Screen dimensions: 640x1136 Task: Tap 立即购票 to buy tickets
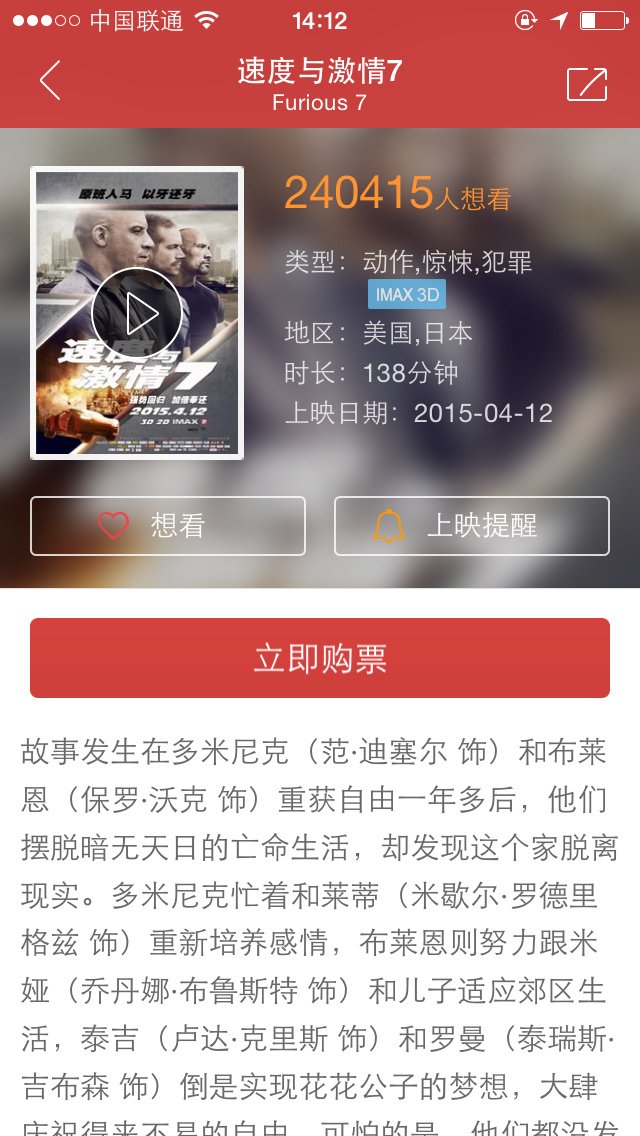click(320, 658)
